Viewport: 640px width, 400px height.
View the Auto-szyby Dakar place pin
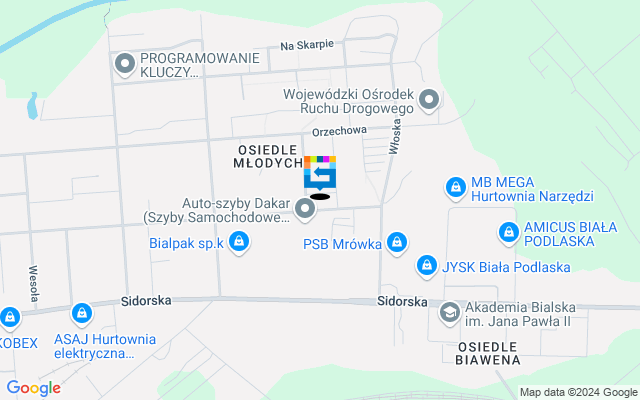tap(305, 208)
